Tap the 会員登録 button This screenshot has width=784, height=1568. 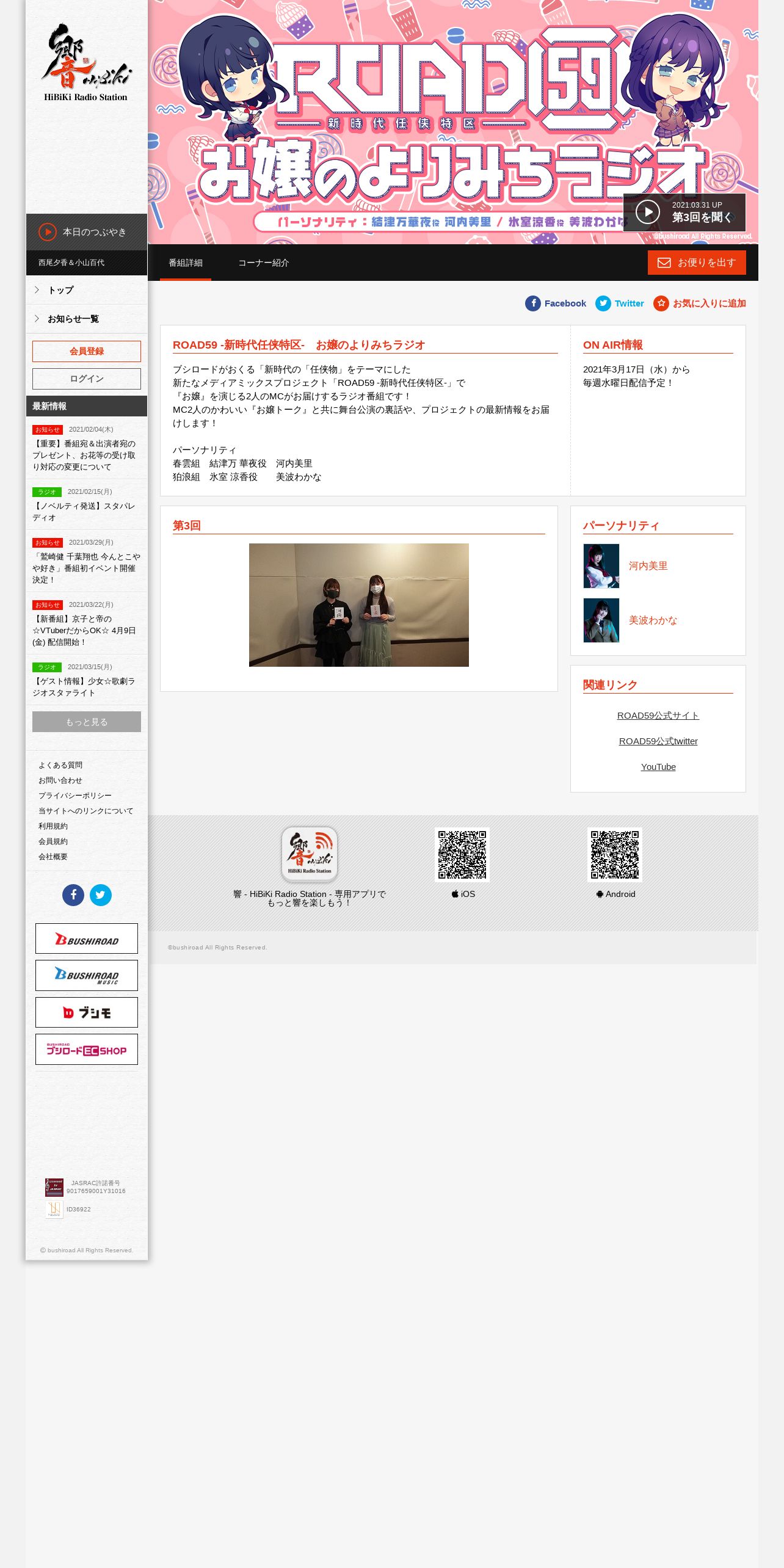87,351
